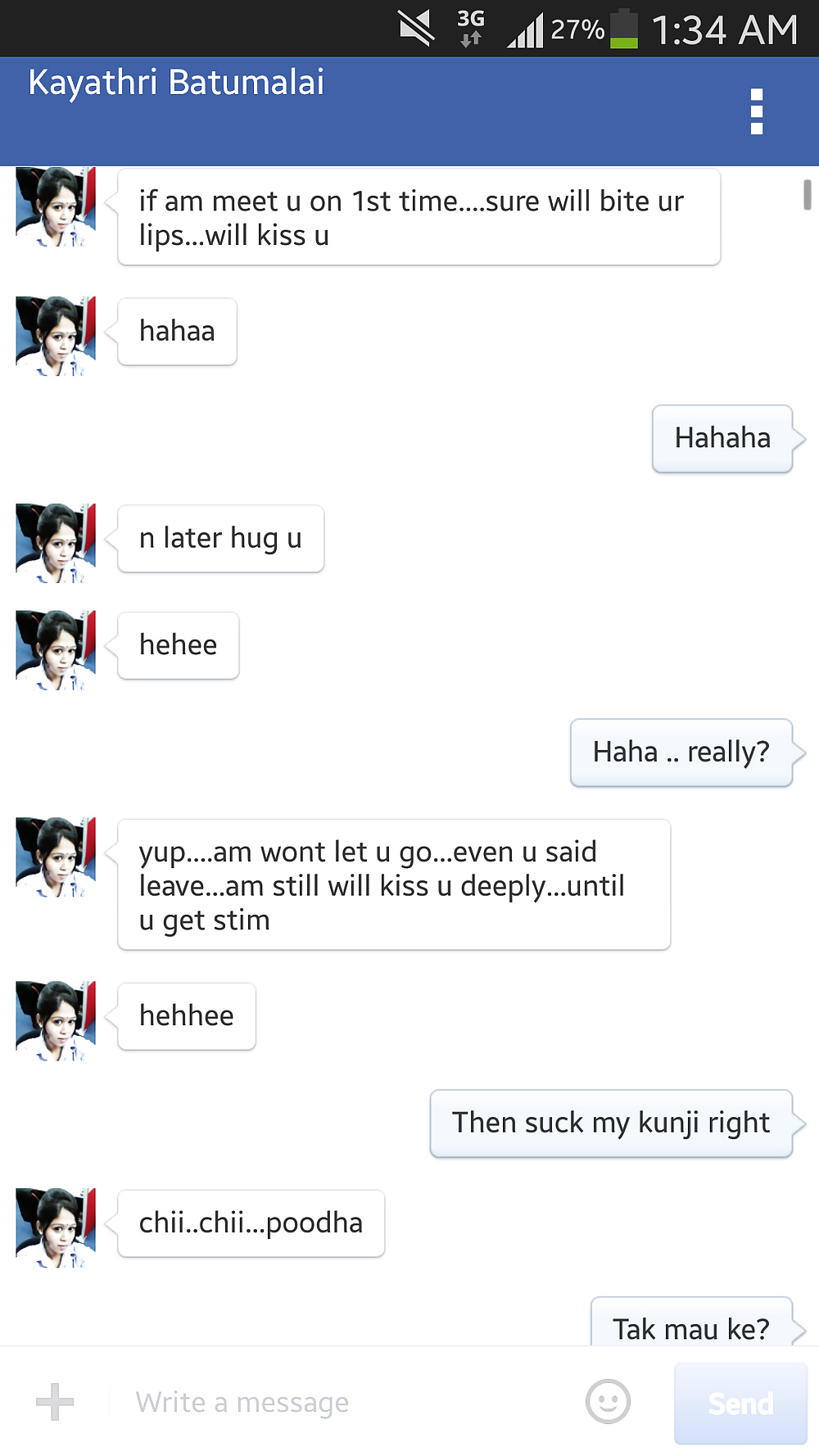
Task: Open the three-dot overflow menu
Action: tap(757, 111)
